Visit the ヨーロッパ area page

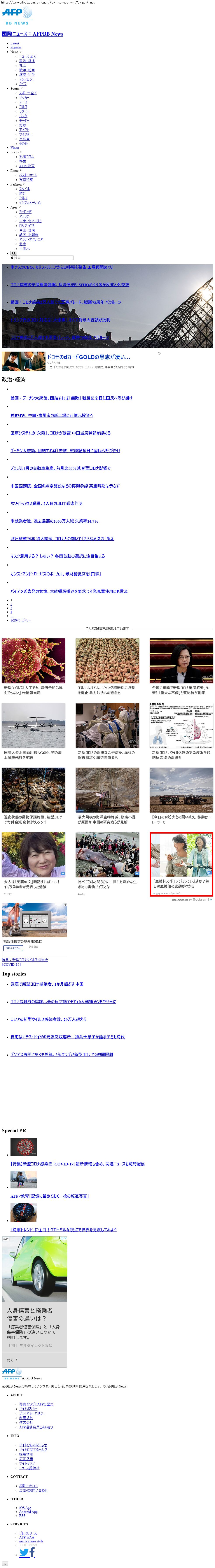pyautogui.click(x=25, y=212)
